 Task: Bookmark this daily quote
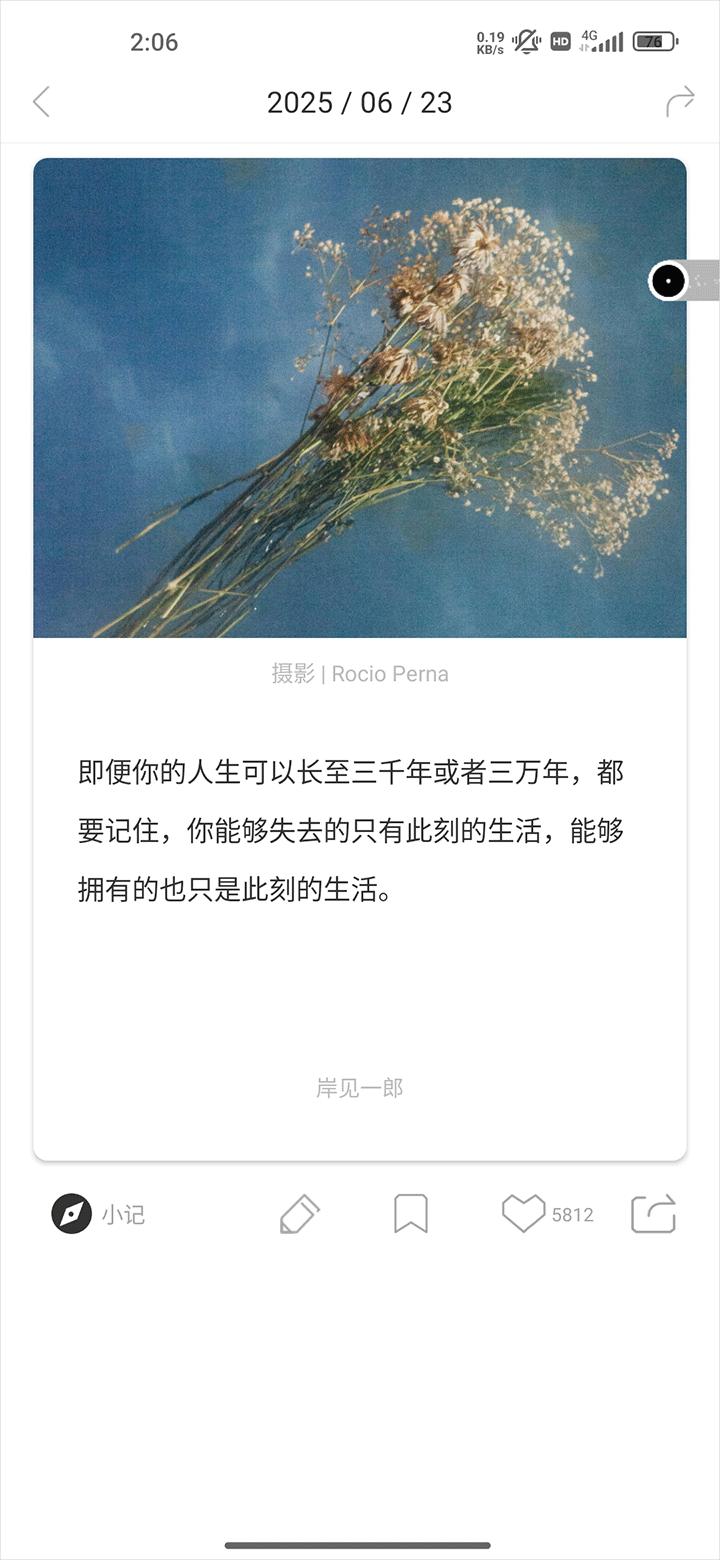tap(410, 1214)
